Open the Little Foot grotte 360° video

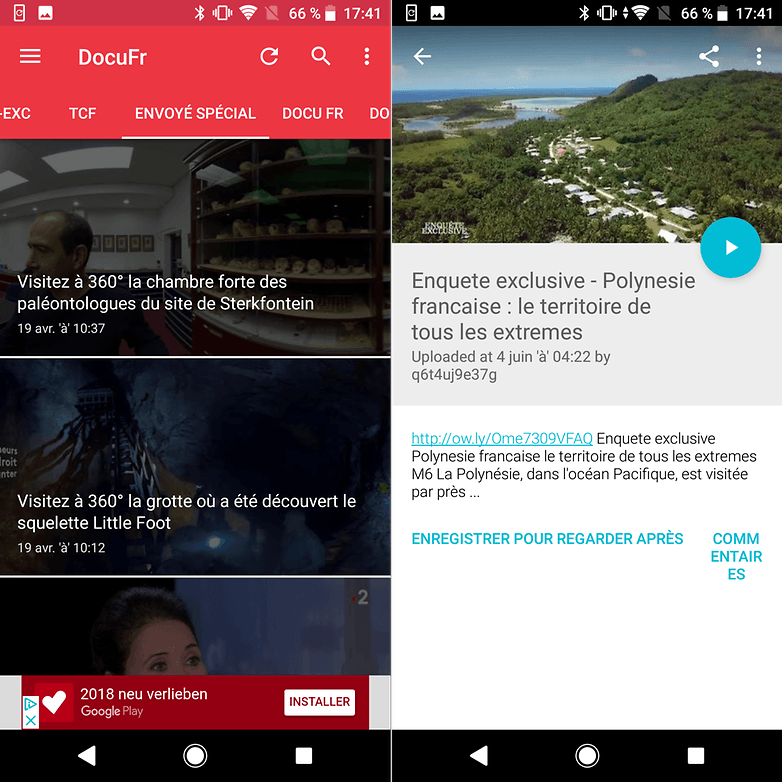(x=195, y=468)
